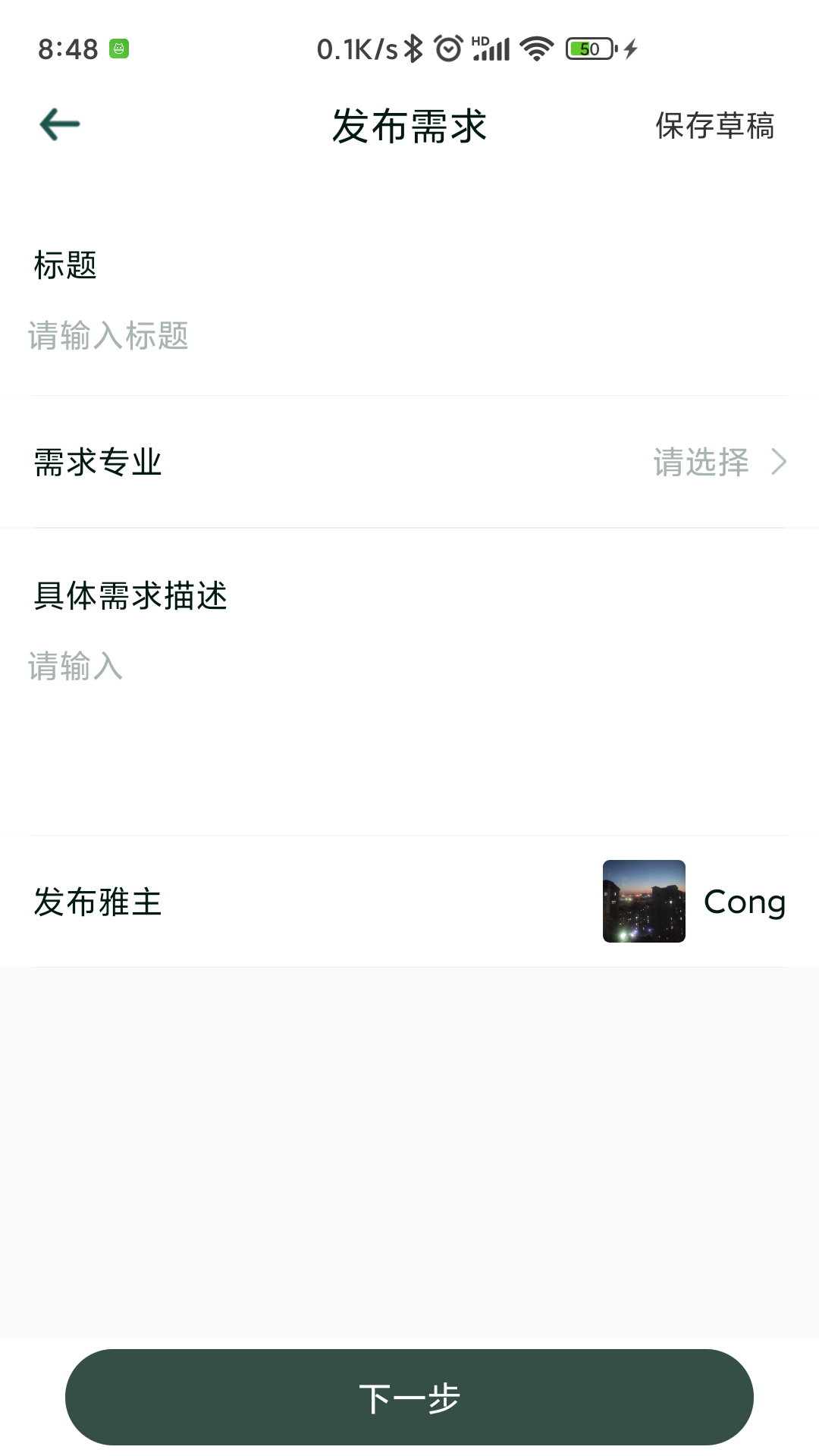
Task: Click the username Cong
Action: pos(745,902)
